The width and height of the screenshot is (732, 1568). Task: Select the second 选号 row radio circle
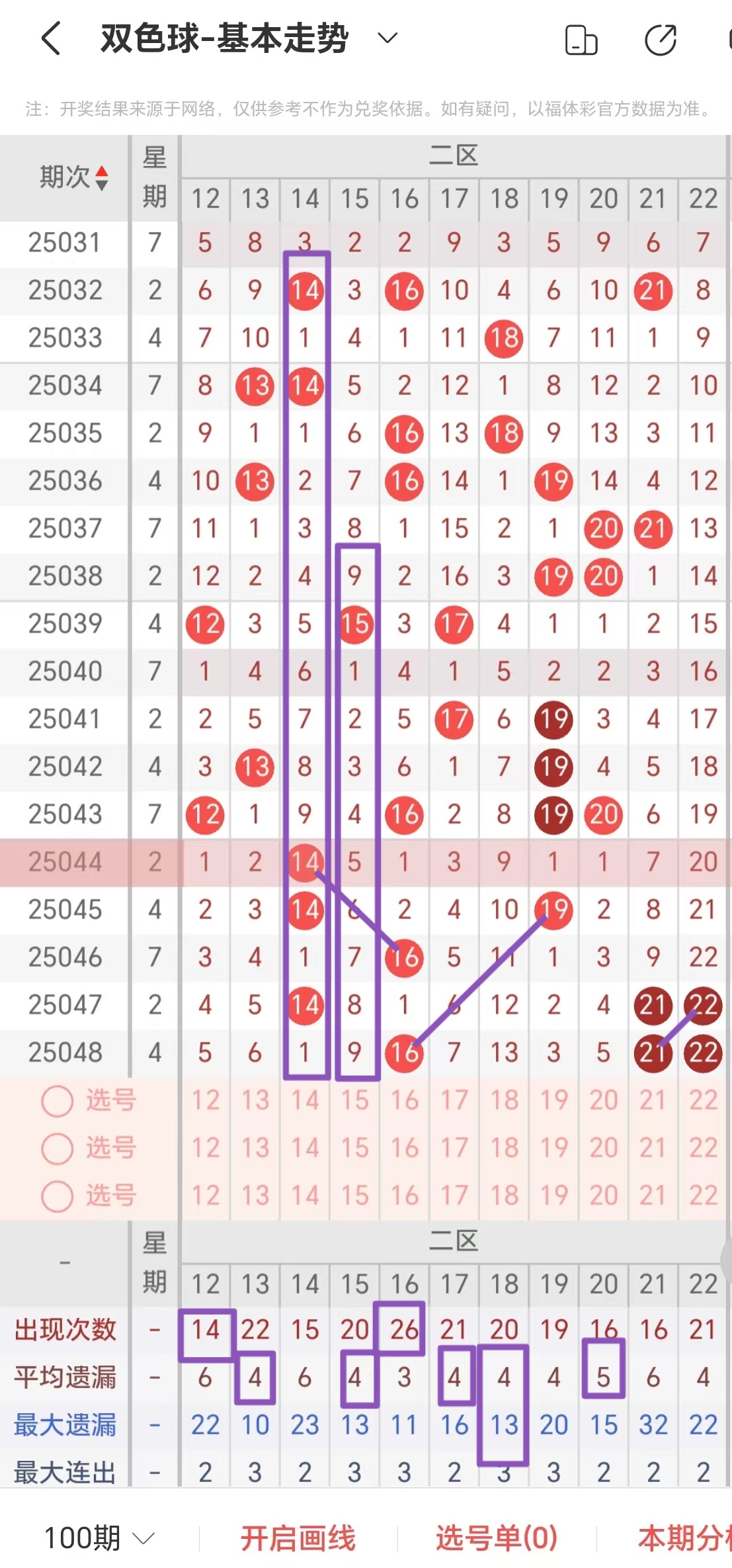(58, 1149)
